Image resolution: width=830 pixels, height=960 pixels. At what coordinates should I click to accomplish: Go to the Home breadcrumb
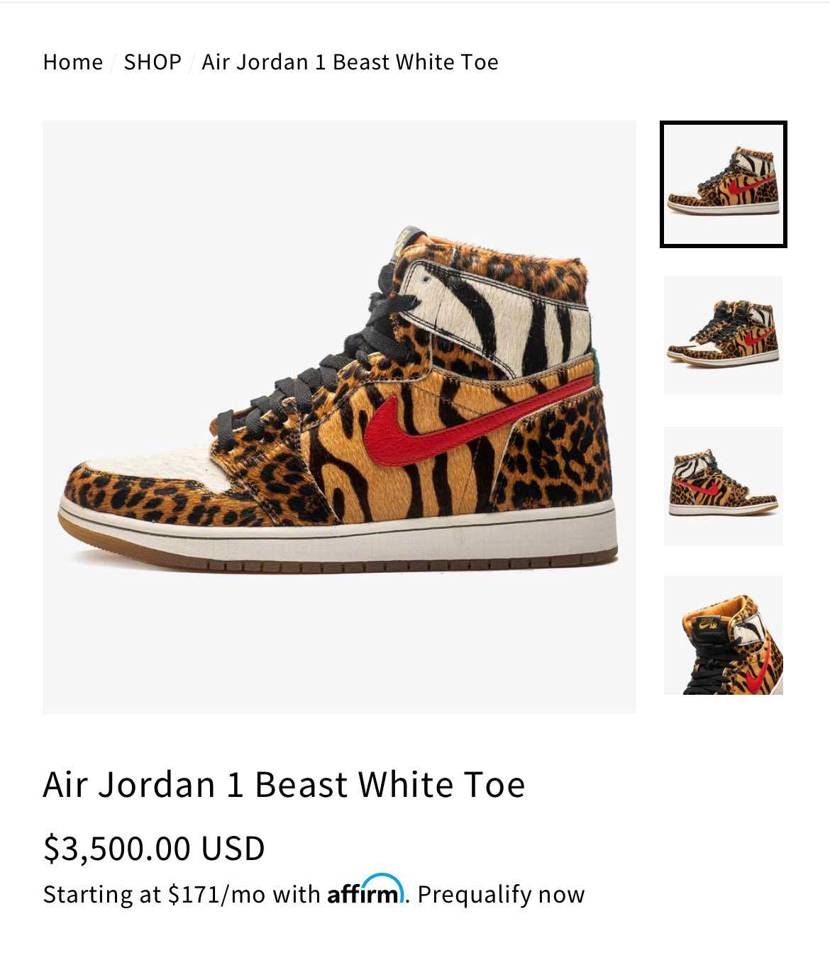pyautogui.click(x=73, y=62)
